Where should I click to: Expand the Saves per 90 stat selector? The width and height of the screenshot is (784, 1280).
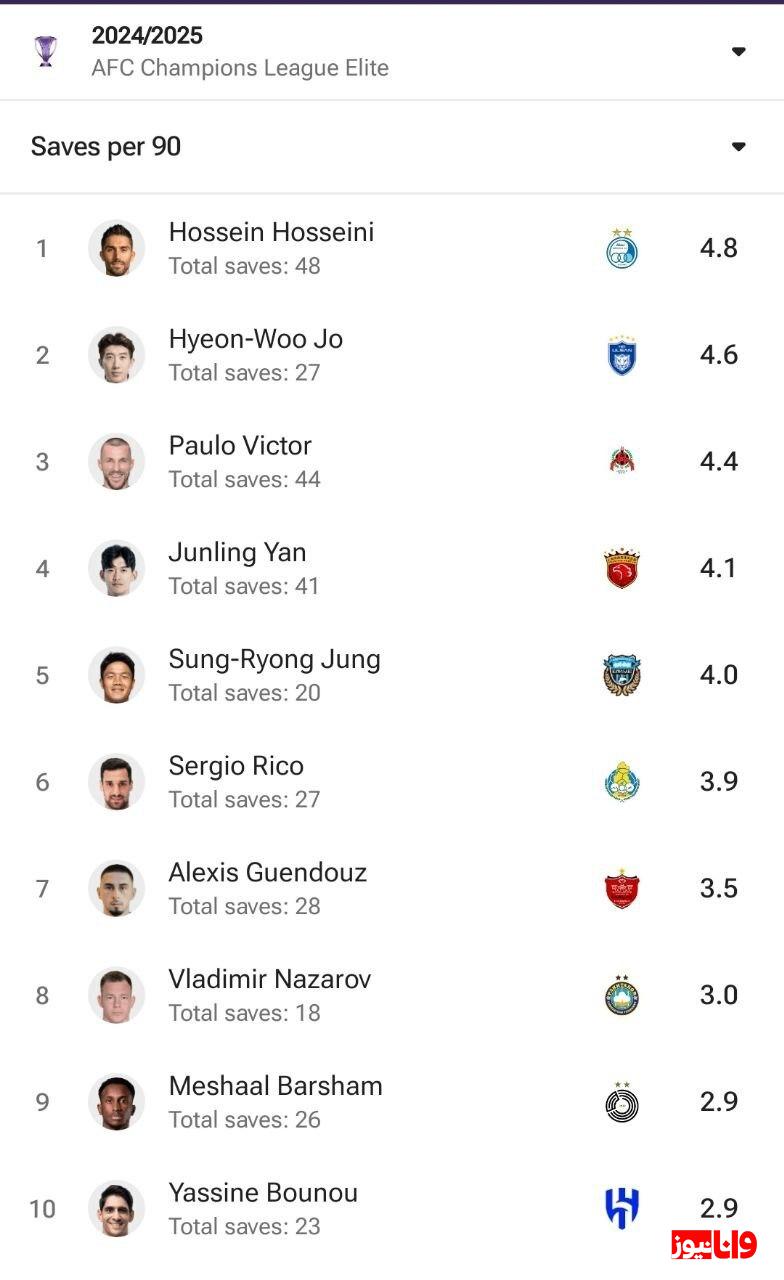pos(738,147)
